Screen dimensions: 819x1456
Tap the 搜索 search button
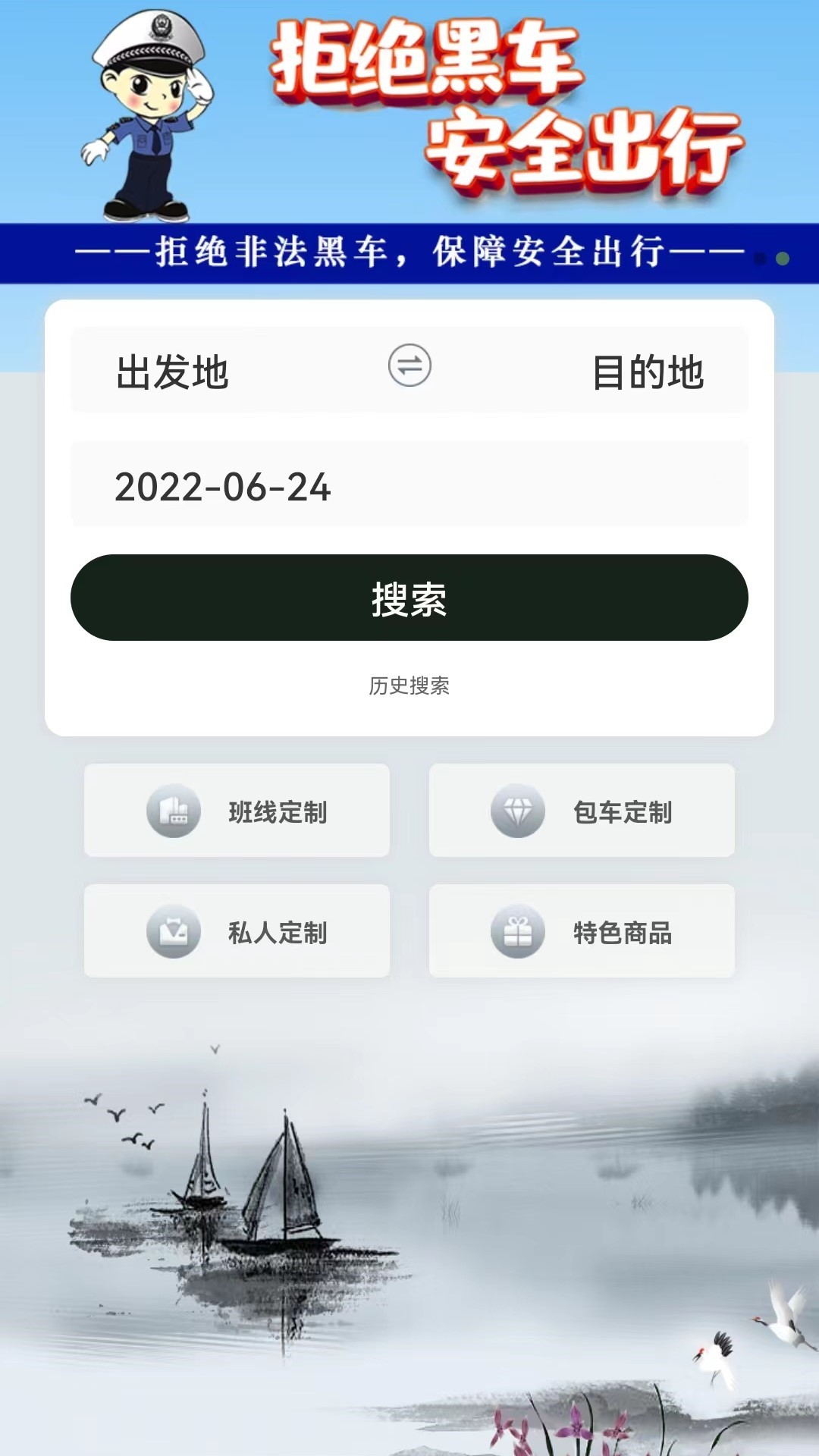(409, 599)
